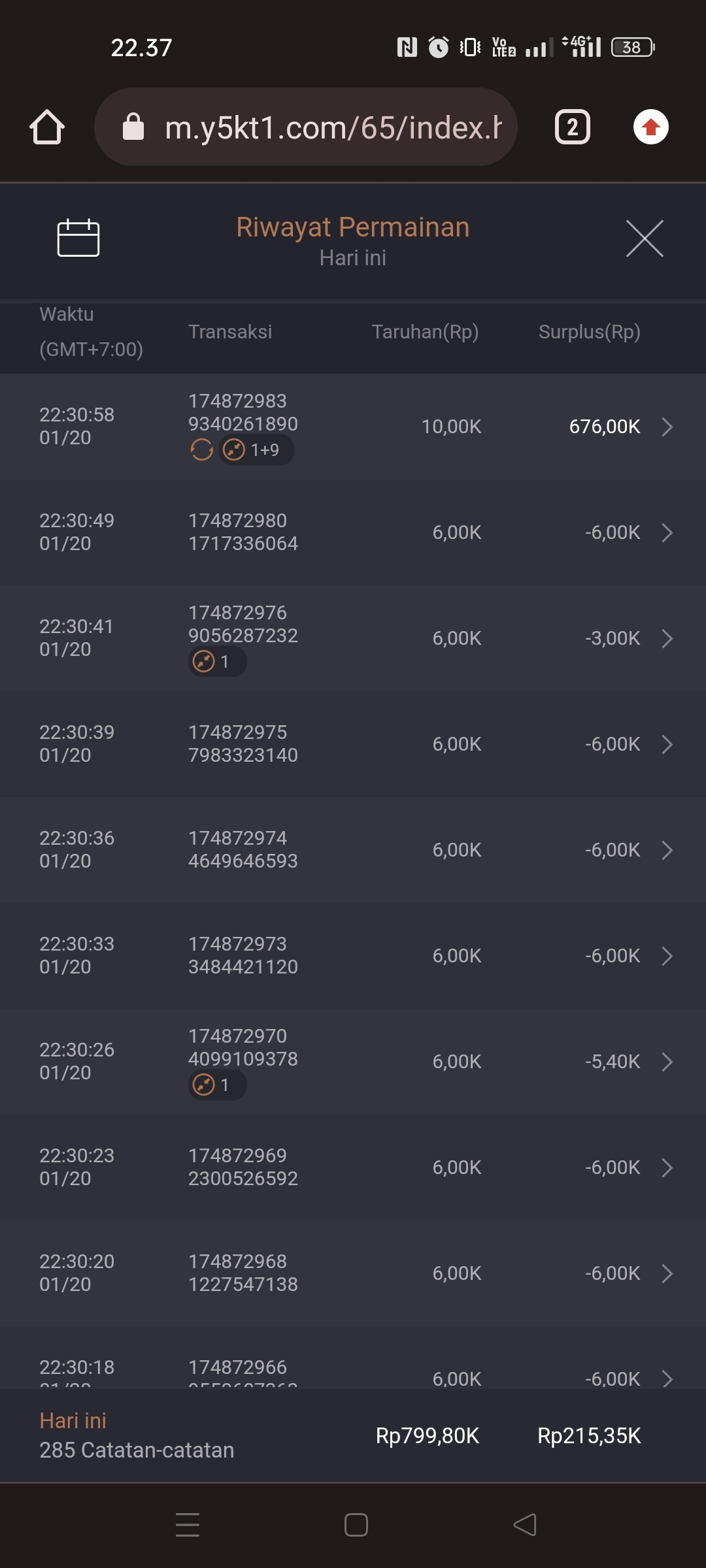Open the 22:30:58 transaction with 676,00K surplus
Viewport: 706px width, 1568px height.
[353, 427]
